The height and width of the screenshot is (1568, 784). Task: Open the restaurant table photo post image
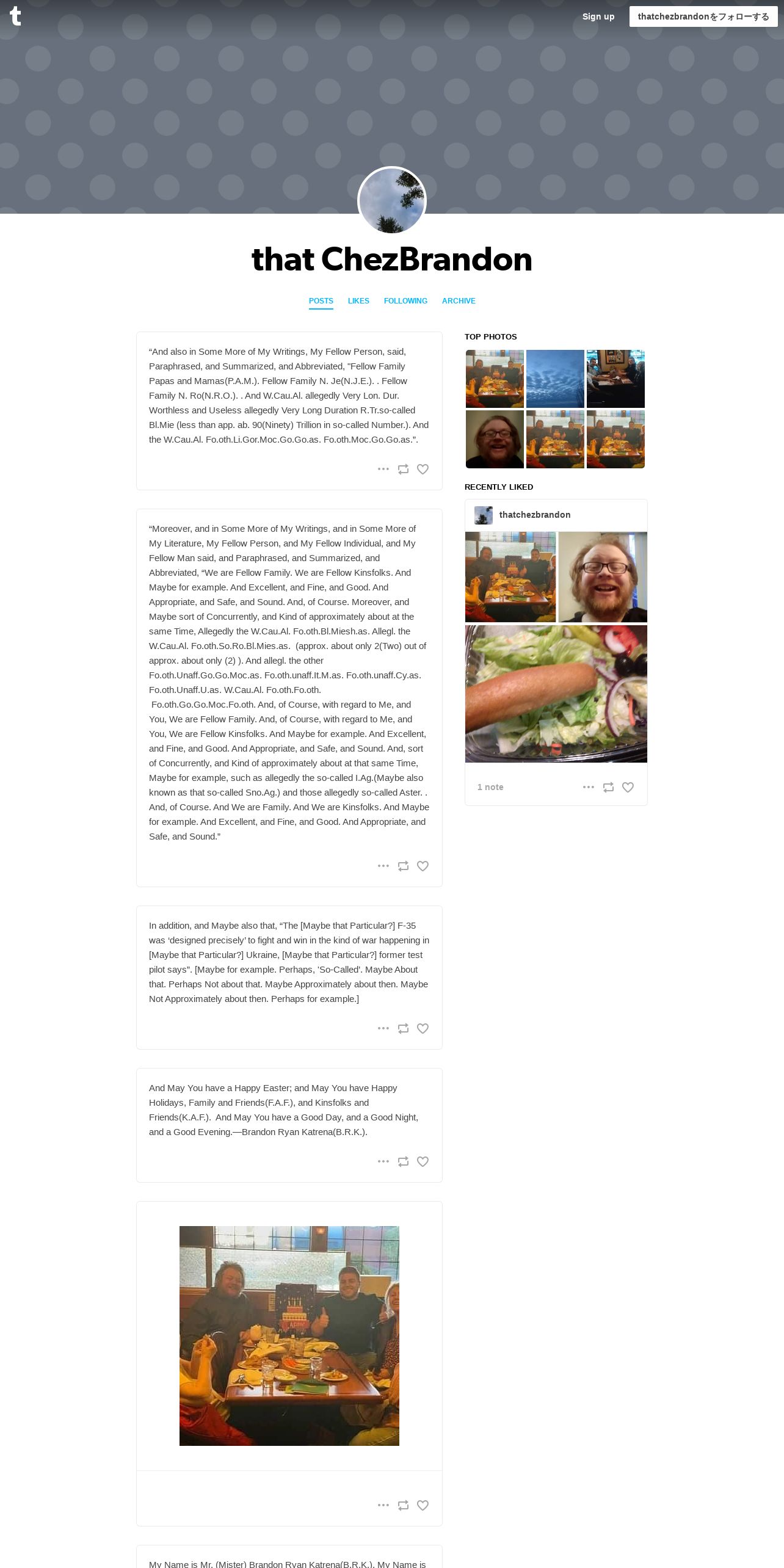point(289,1335)
